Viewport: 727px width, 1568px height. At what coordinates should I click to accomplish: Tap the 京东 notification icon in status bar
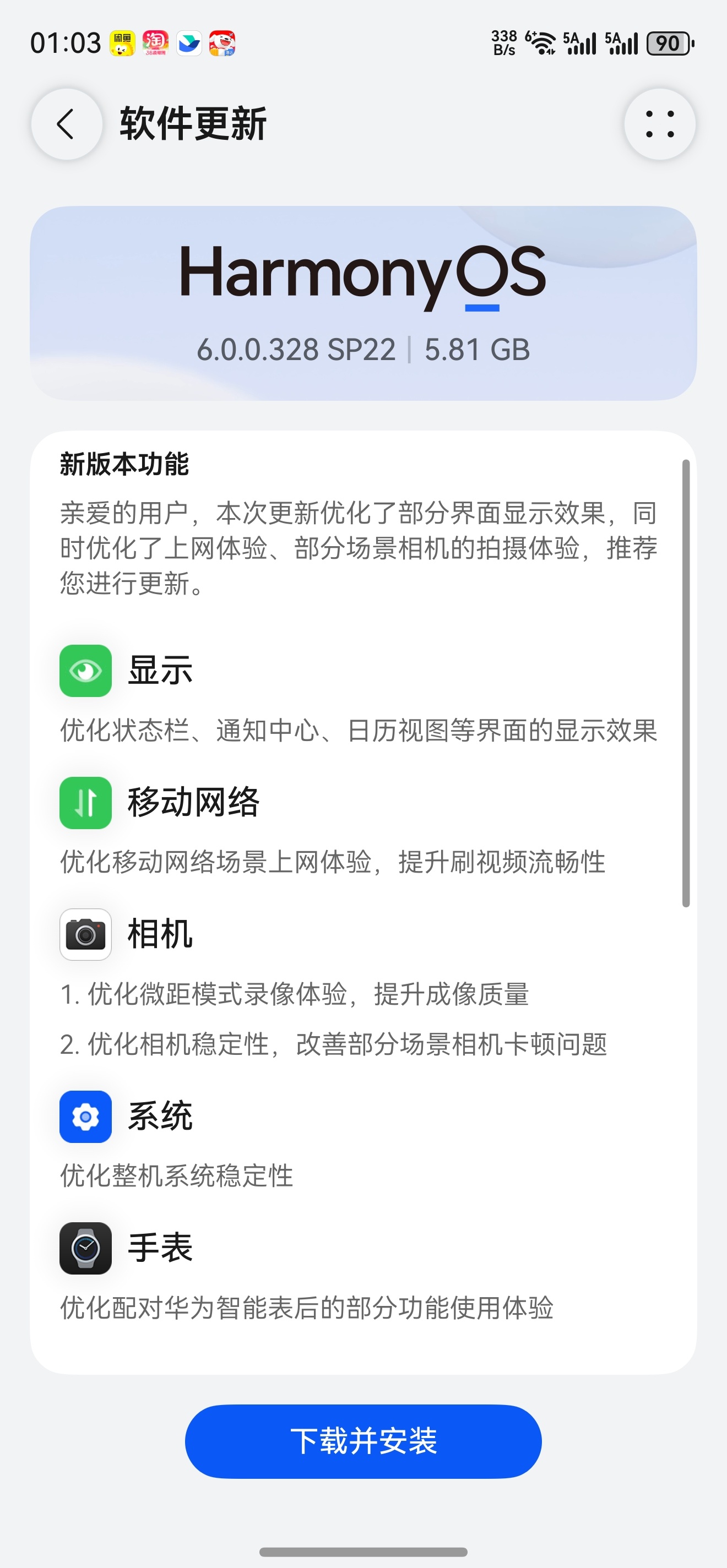[x=224, y=42]
